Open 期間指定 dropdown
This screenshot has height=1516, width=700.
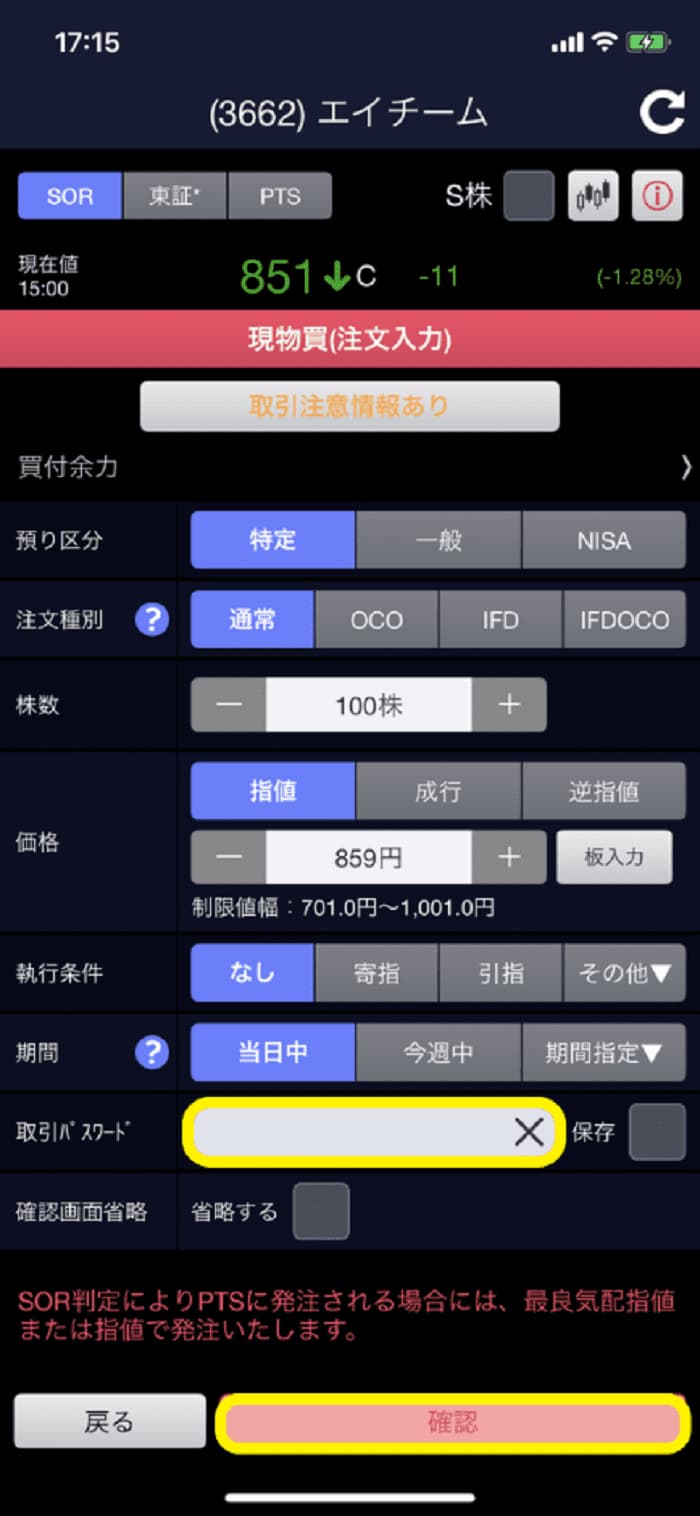[603, 1052]
